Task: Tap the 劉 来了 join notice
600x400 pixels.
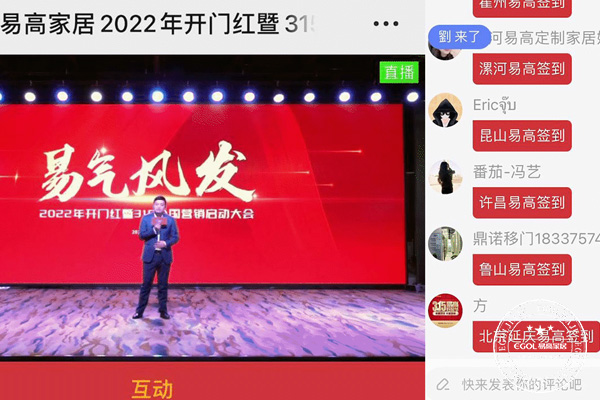Action: click(x=458, y=36)
